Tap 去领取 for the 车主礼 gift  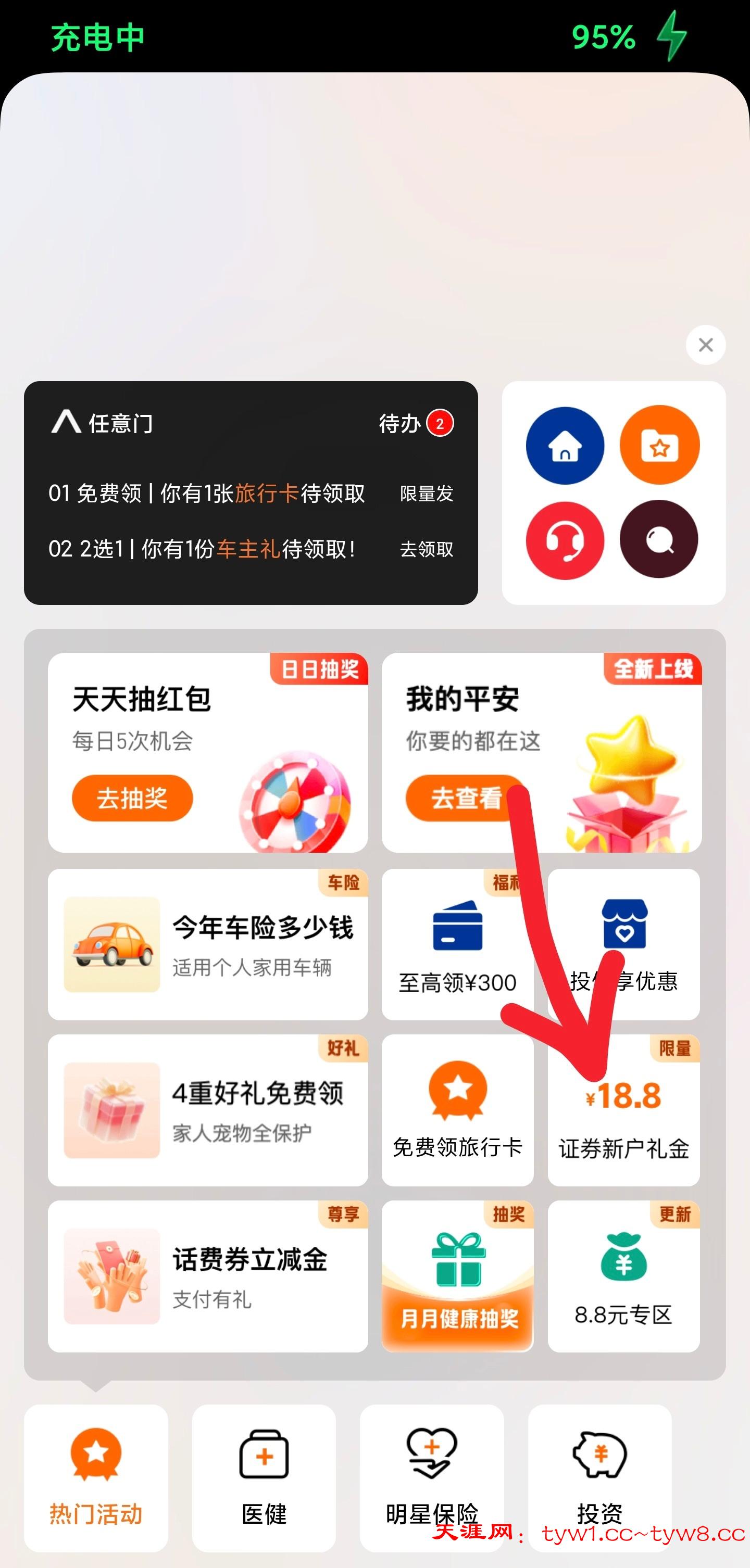click(426, 550)
